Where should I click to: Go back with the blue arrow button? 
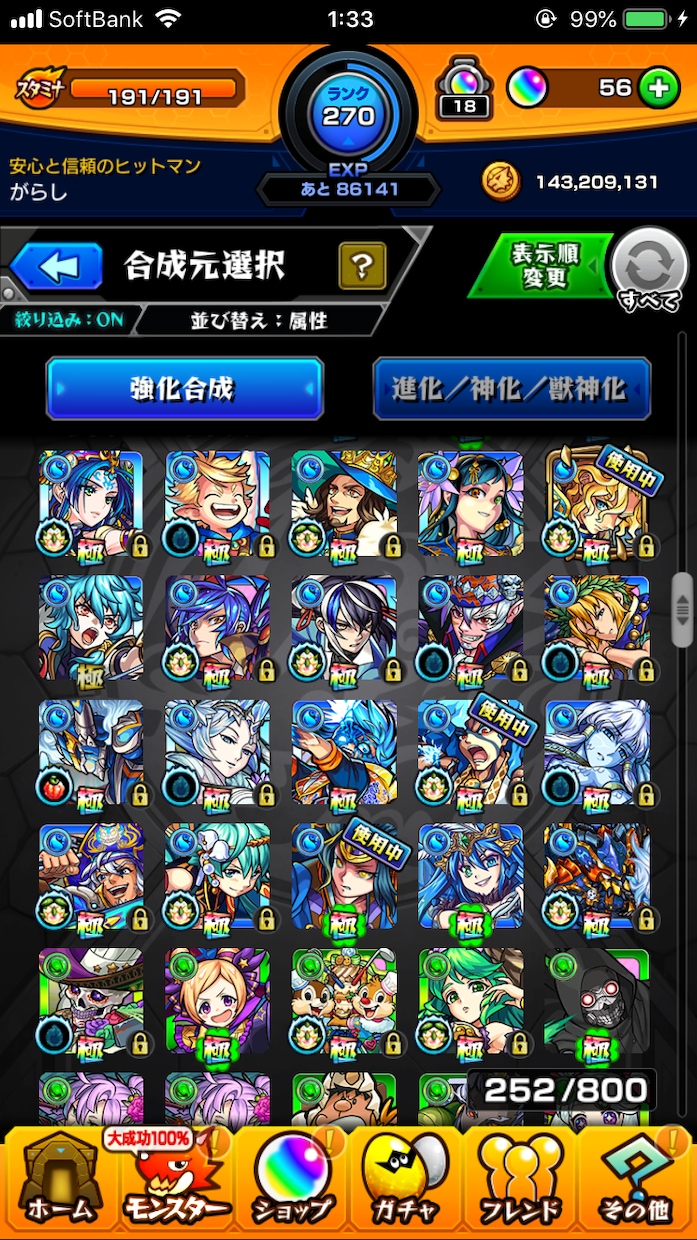tap(58, 267)
